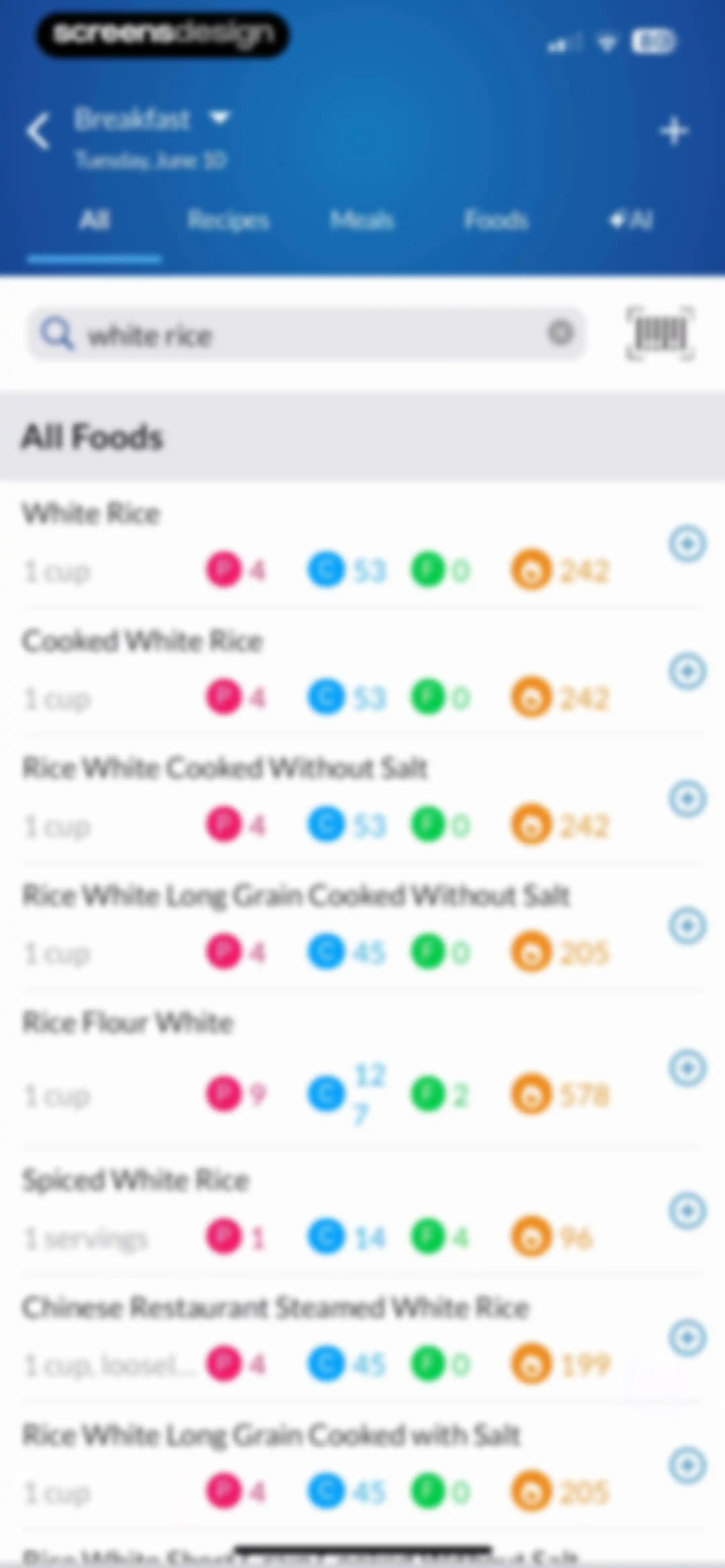The height and width of the screenshot is (1568, 725).
Task: Switch to the Foods tab
Action: 496,219
